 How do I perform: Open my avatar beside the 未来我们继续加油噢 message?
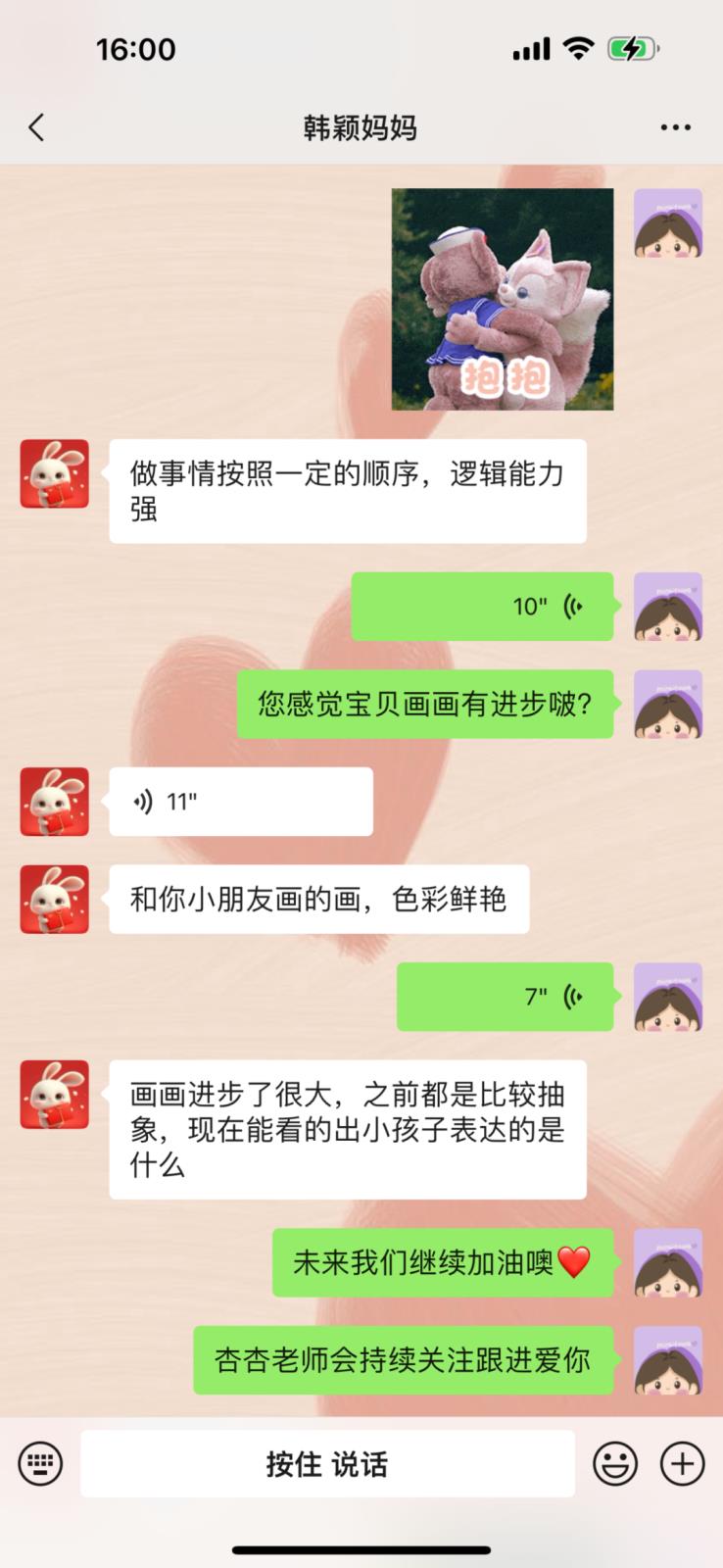coord(668,1263)
